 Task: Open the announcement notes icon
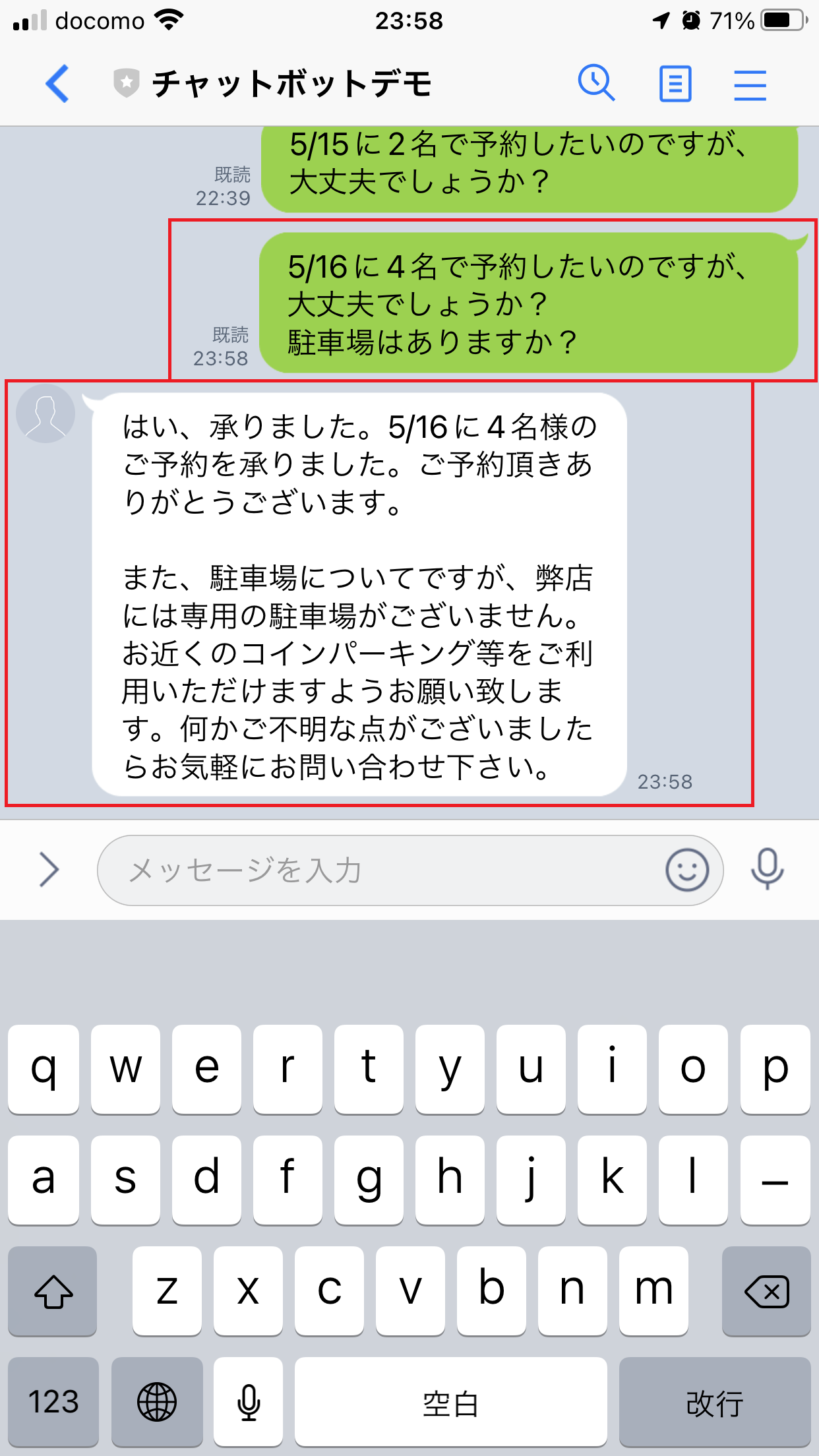[675, 84]
